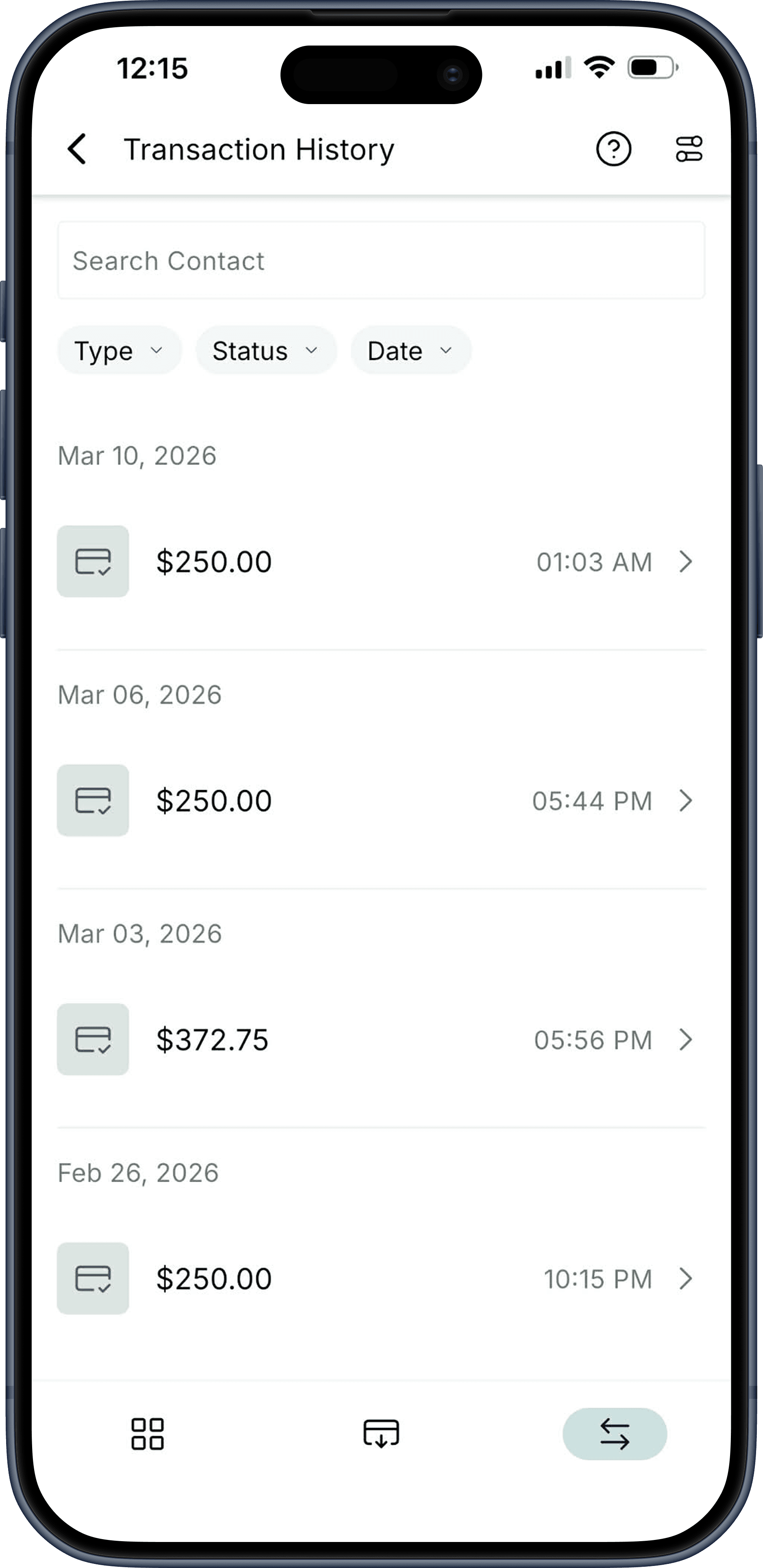The height and width of the screenshot is (1568, 763).
Task: Focus the Search Contact field
Action: point(381,261)
